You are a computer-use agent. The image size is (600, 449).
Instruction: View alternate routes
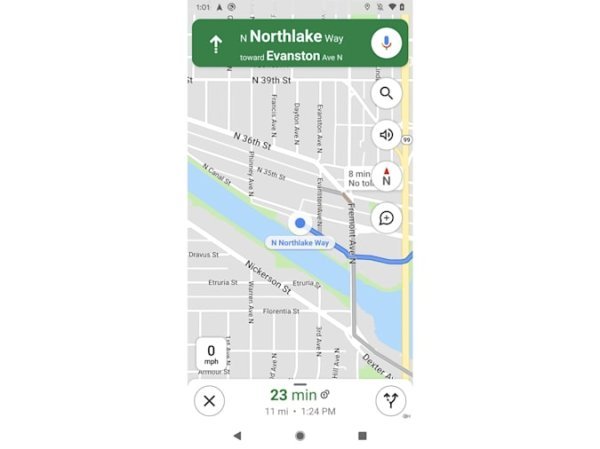pyautogui.click(x=391, y=401)
